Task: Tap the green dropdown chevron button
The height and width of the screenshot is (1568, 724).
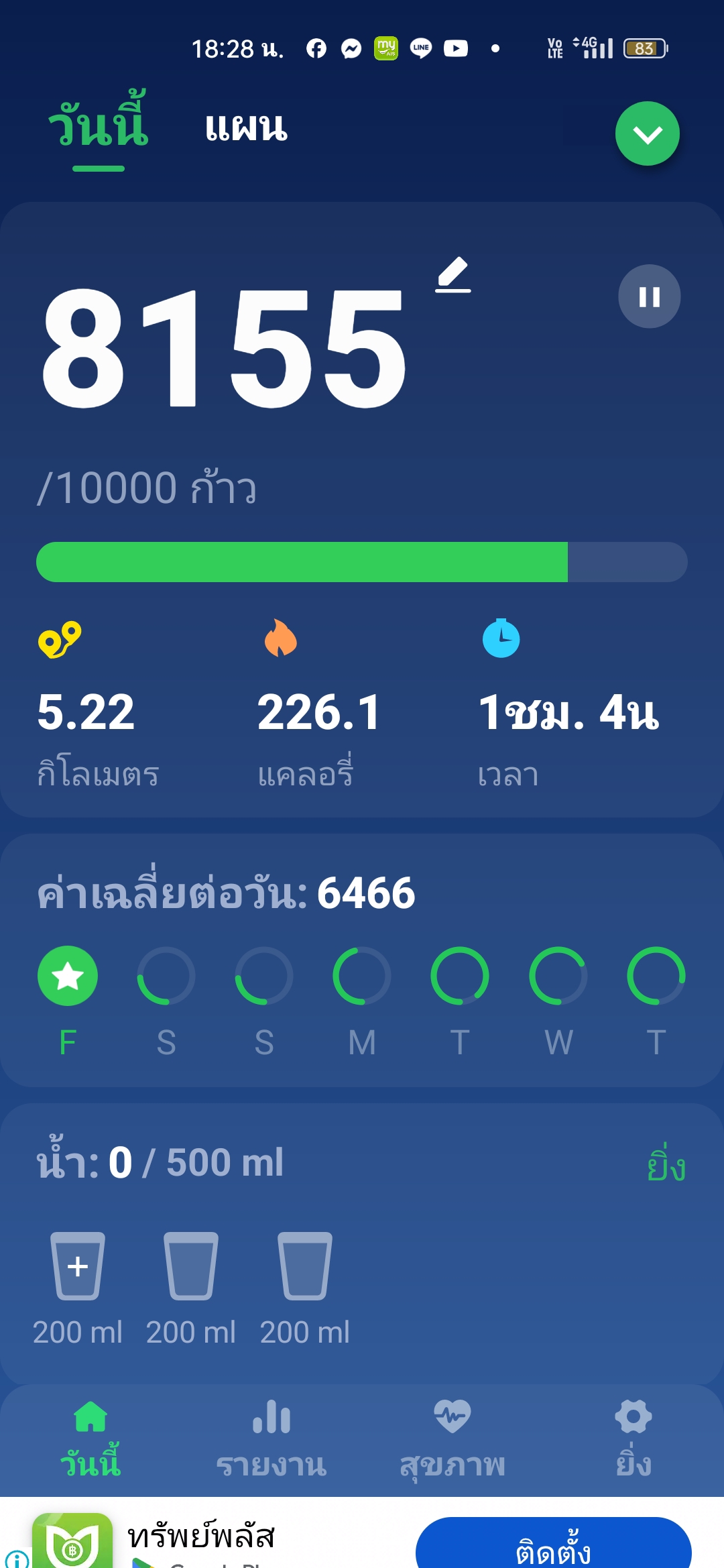Action: [x=647, y=133]
